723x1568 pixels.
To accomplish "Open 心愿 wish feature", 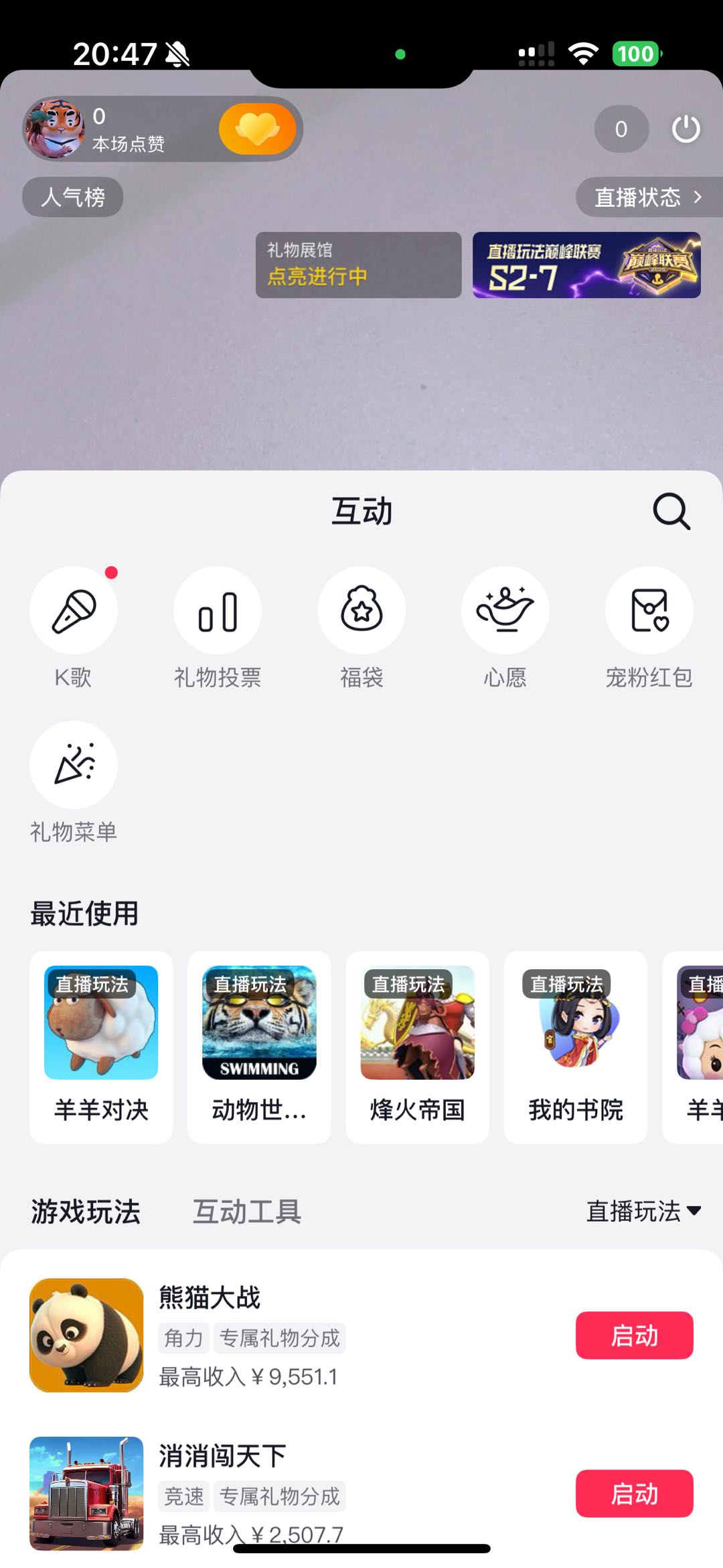I will [x=505, y=610].
